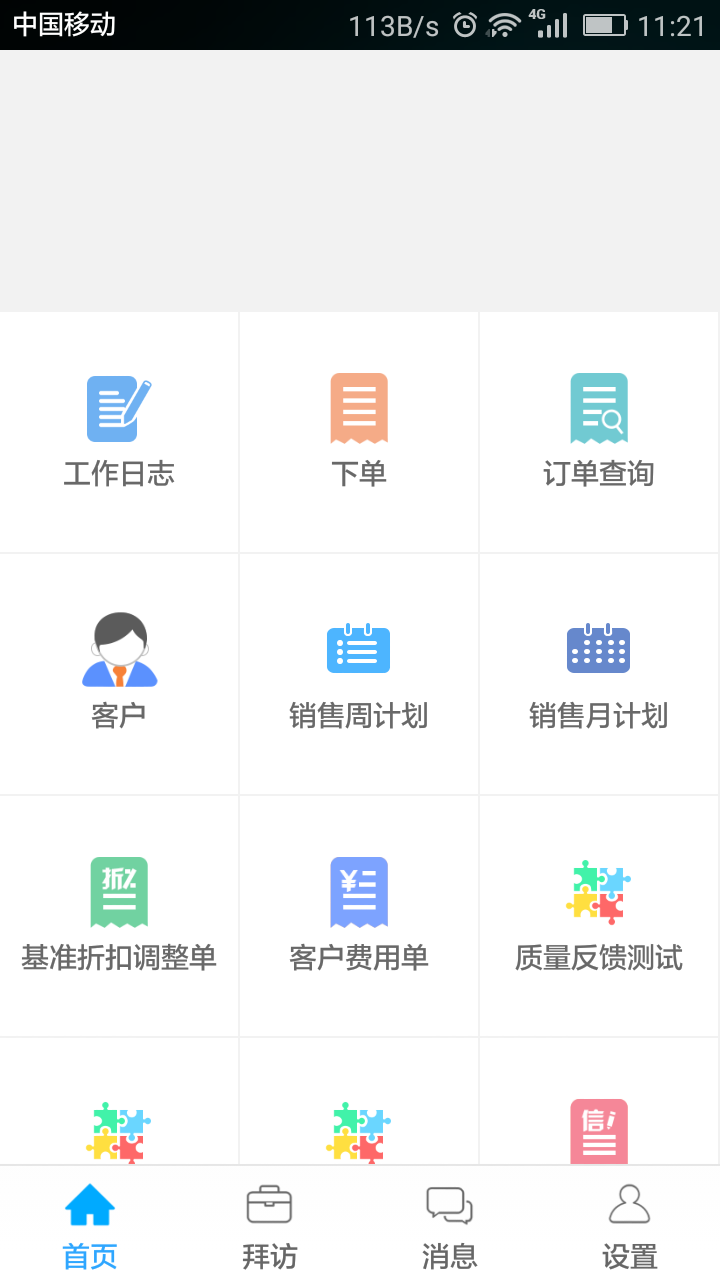
Task: Tap the first puzzle icon in last row
Action: pyautogui.click(x=119, y=1130)
